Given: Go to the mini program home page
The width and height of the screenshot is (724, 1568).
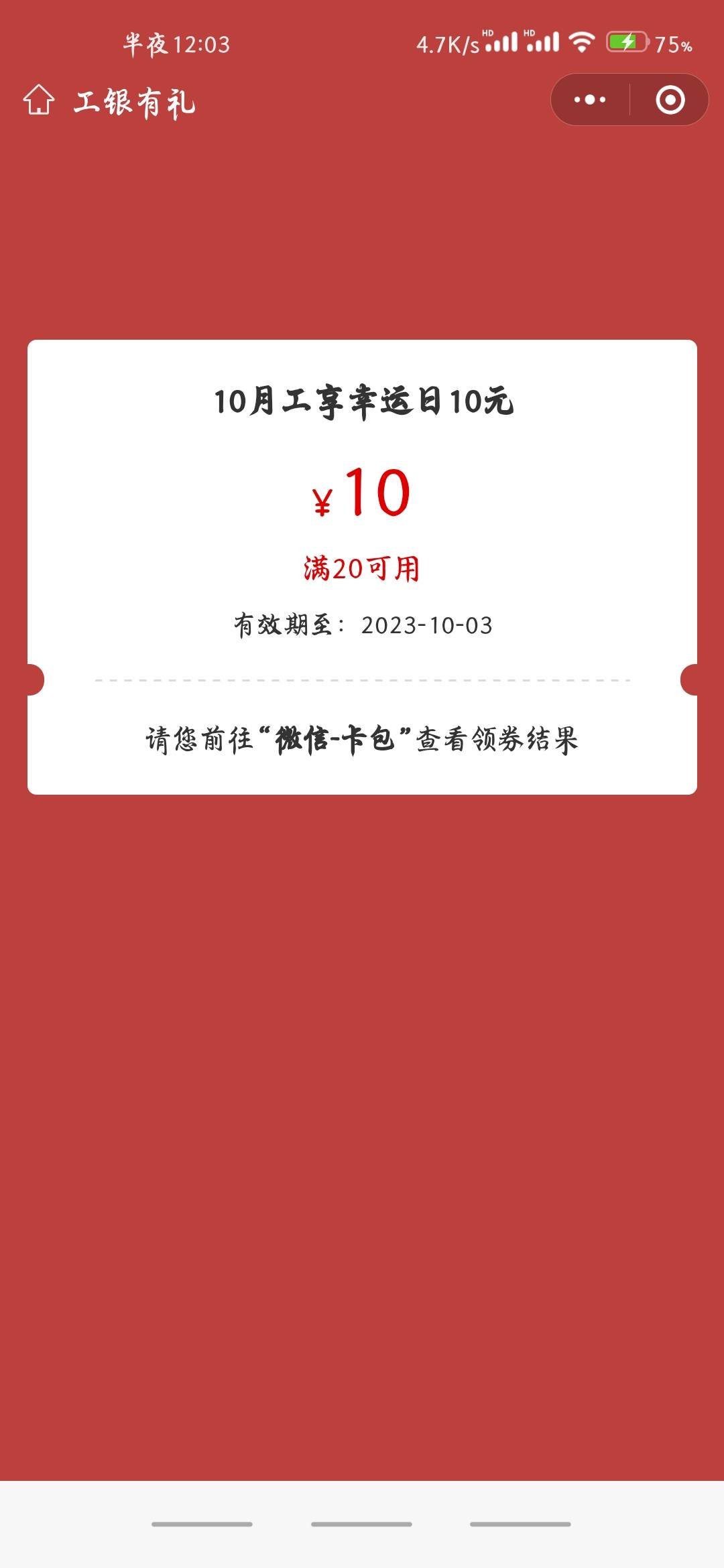Looking at the screenshot, I should tap(39, 101).
